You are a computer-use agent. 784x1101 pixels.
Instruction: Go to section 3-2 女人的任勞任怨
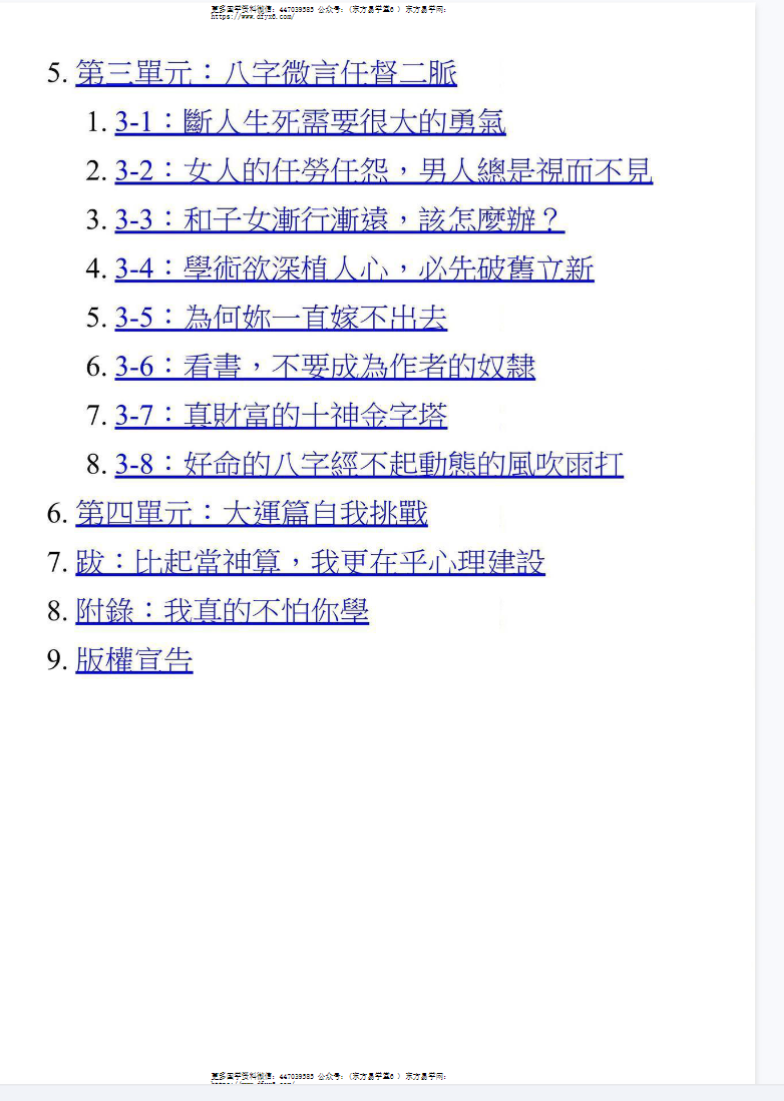point(383,172)
